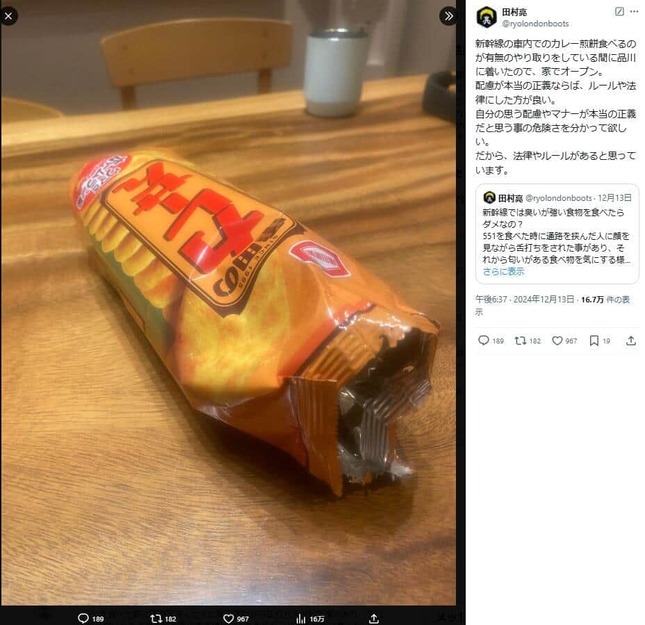Tap the heart icon under the photo
Viewport: 645px width, 625px height.
[x=229, y=618]
